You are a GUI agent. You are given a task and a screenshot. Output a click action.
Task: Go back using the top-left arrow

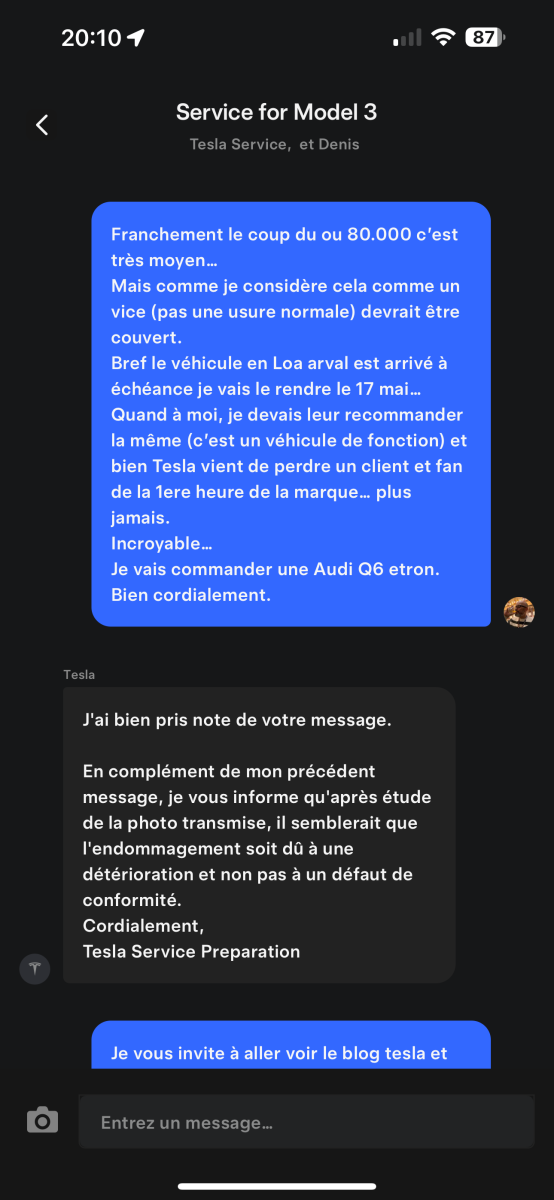click(x=42, y=125)
